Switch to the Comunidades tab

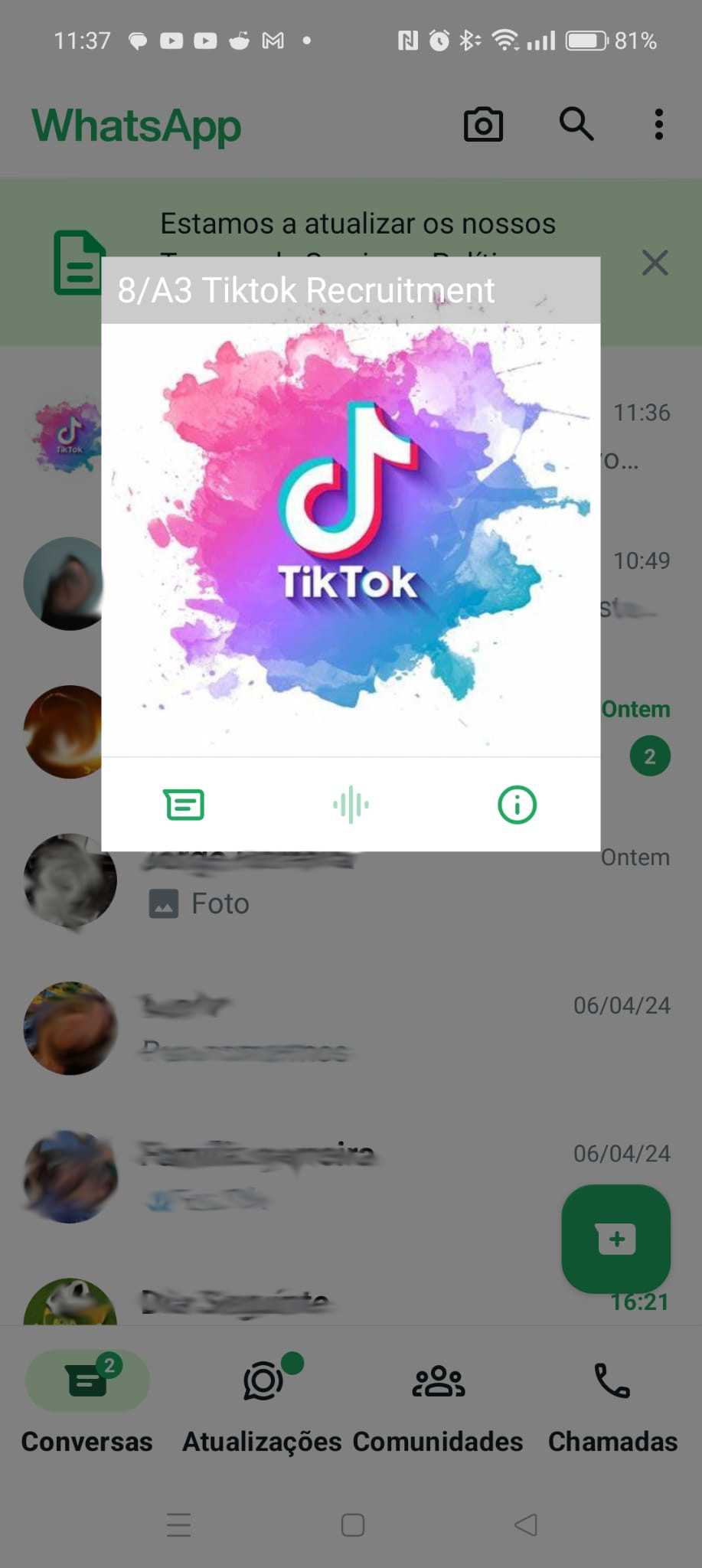[x=438, y=1403]
